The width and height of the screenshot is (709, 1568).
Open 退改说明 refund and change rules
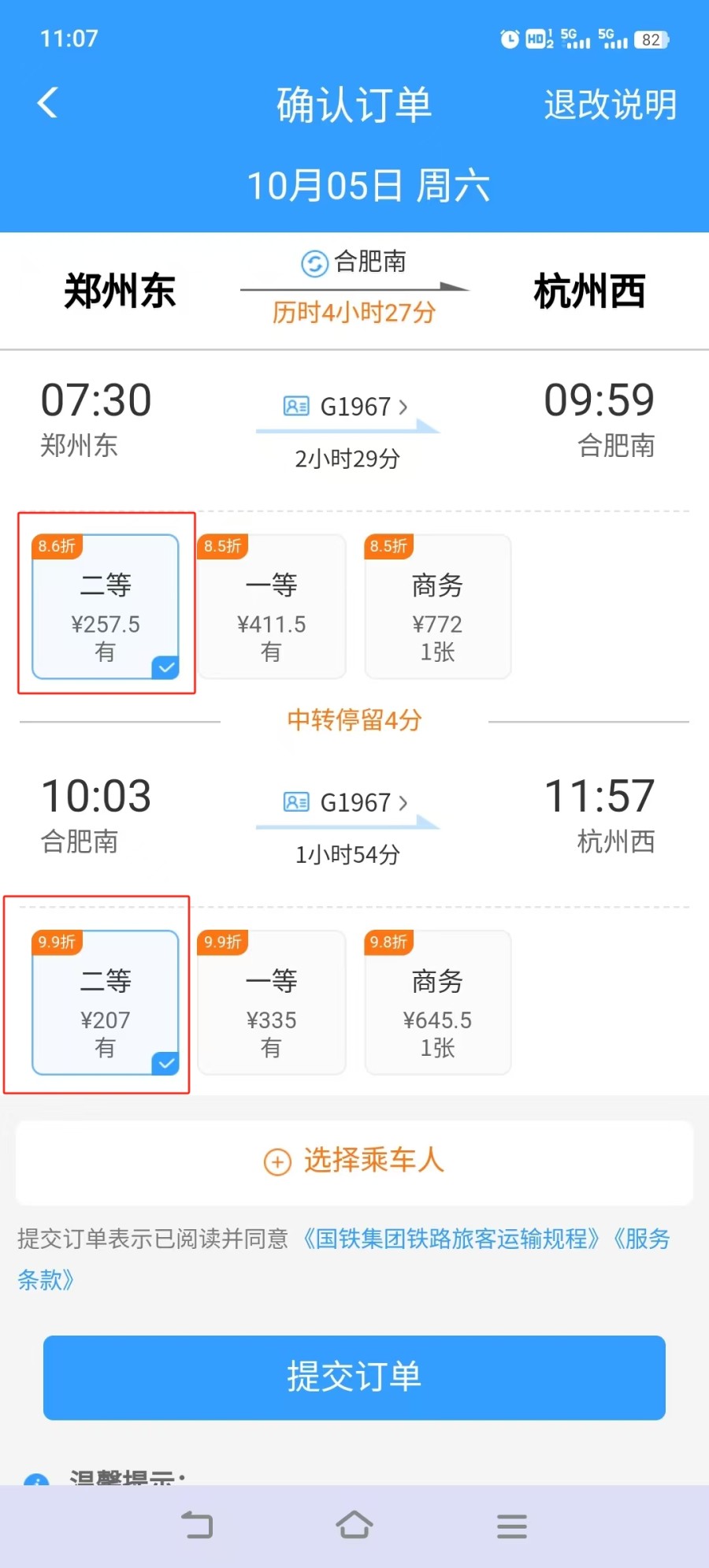[x=610, y=104]
